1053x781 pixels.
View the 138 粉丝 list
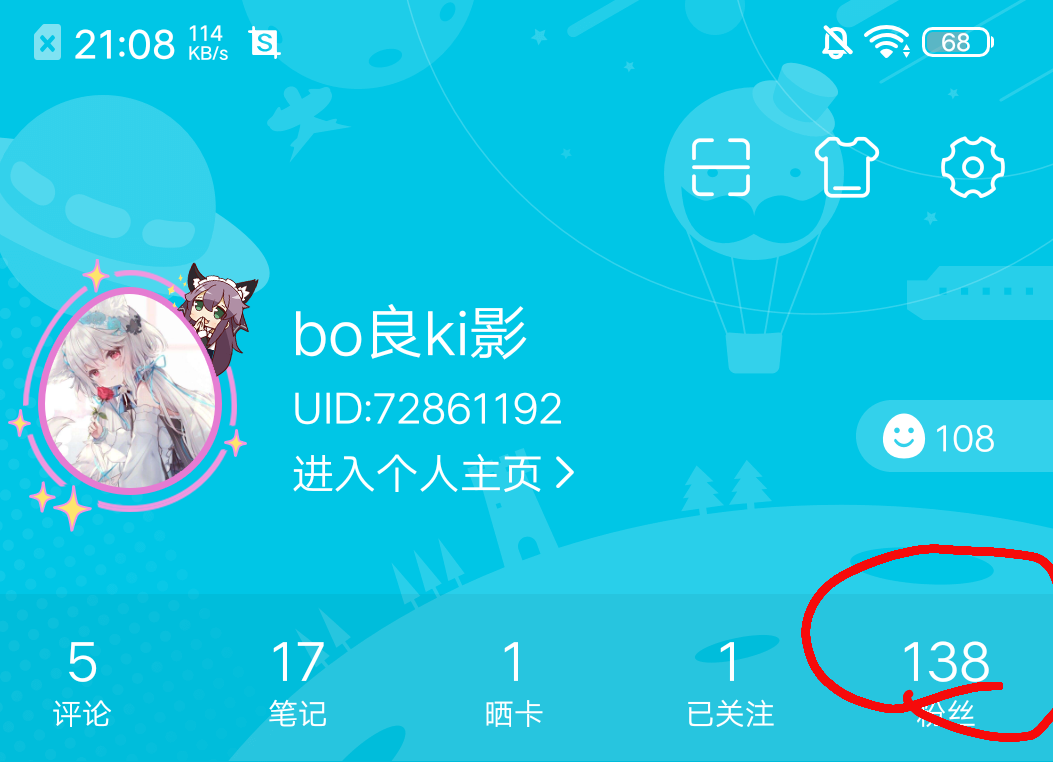point(945,683)
